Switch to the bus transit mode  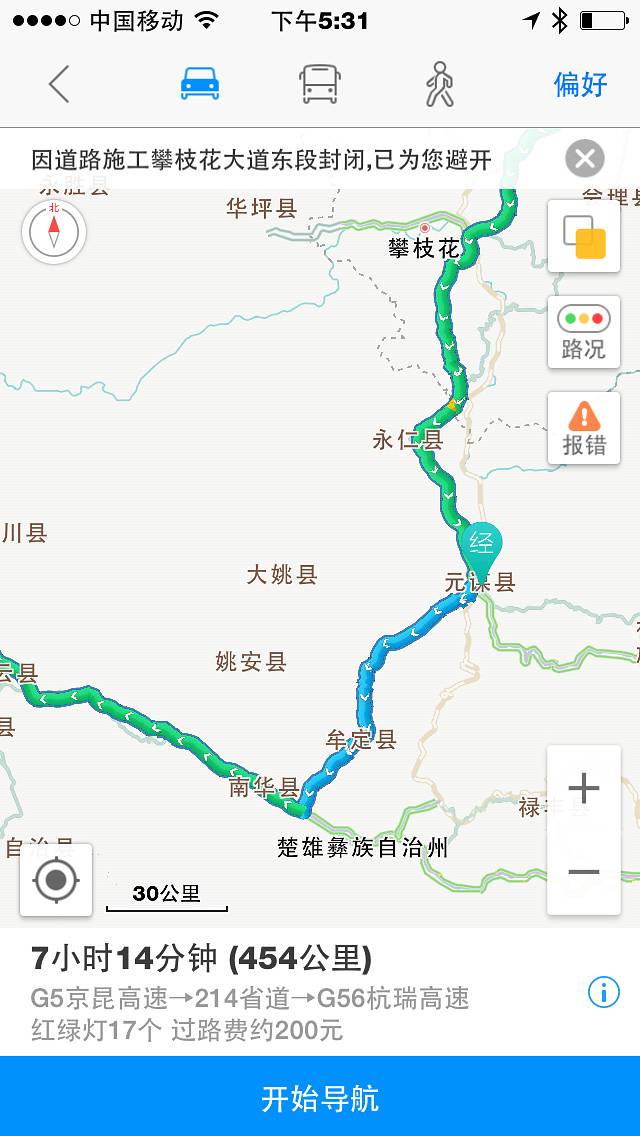pos(319,84)
